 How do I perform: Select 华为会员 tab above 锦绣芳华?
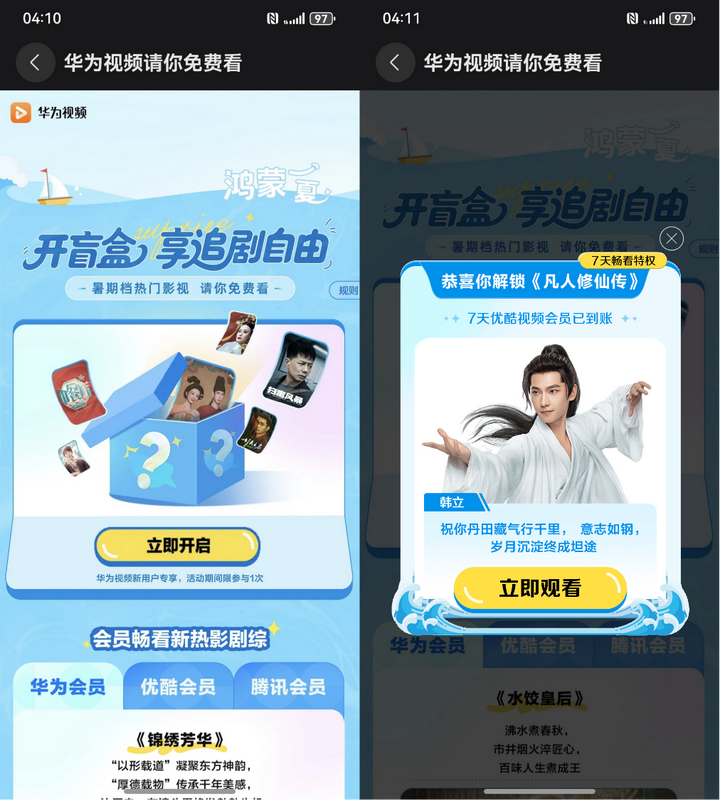click(68, 687)
